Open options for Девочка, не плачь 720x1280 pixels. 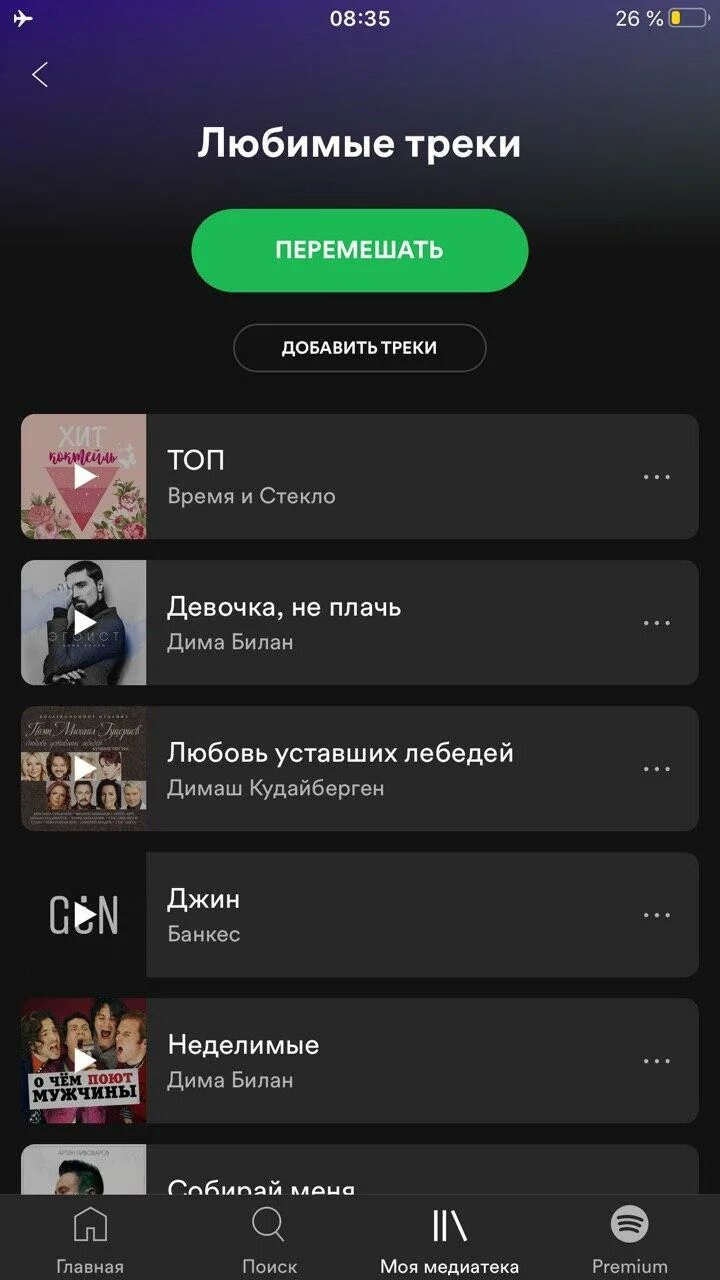coord(657,623)
